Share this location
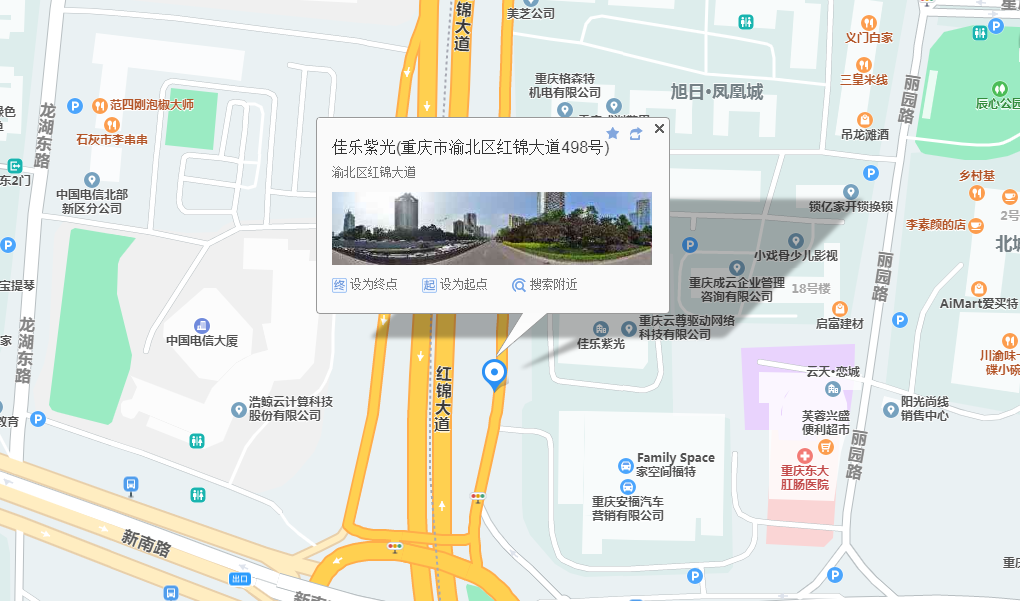Viewport: 1020px width, 601px height. pyautogui.click(x=635, y=133)
